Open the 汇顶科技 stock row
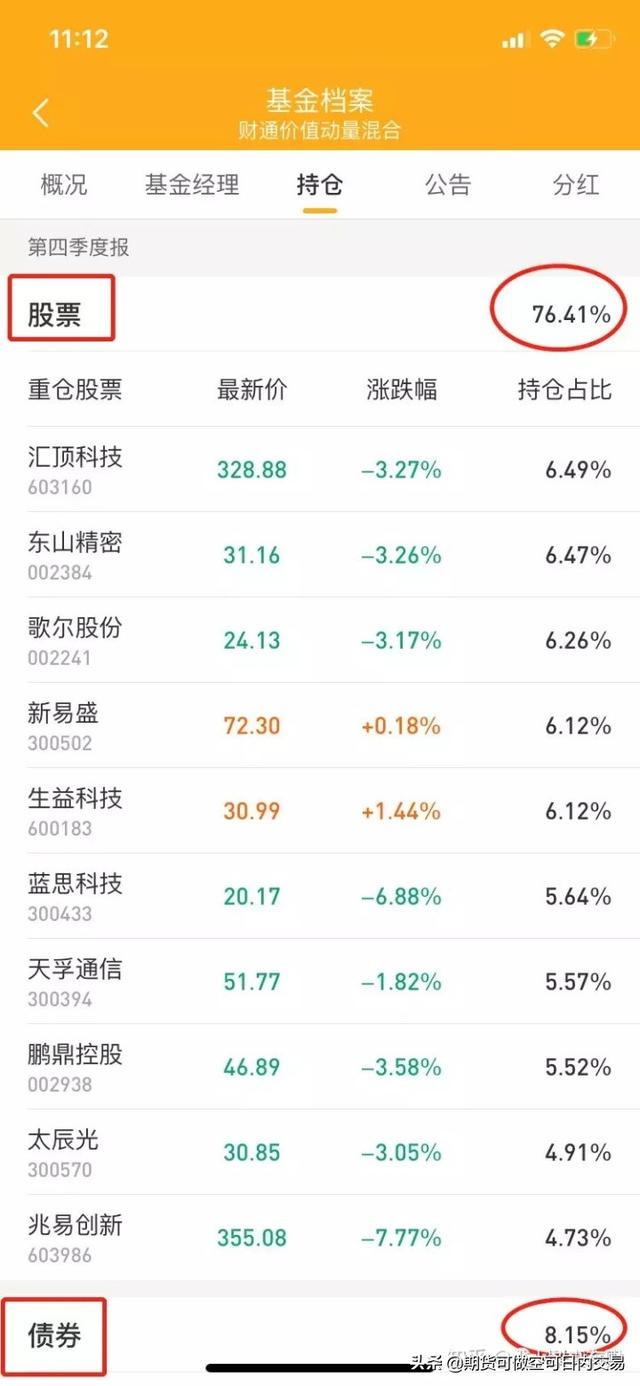Screen dimensions: 640x1386 [320, 470]
